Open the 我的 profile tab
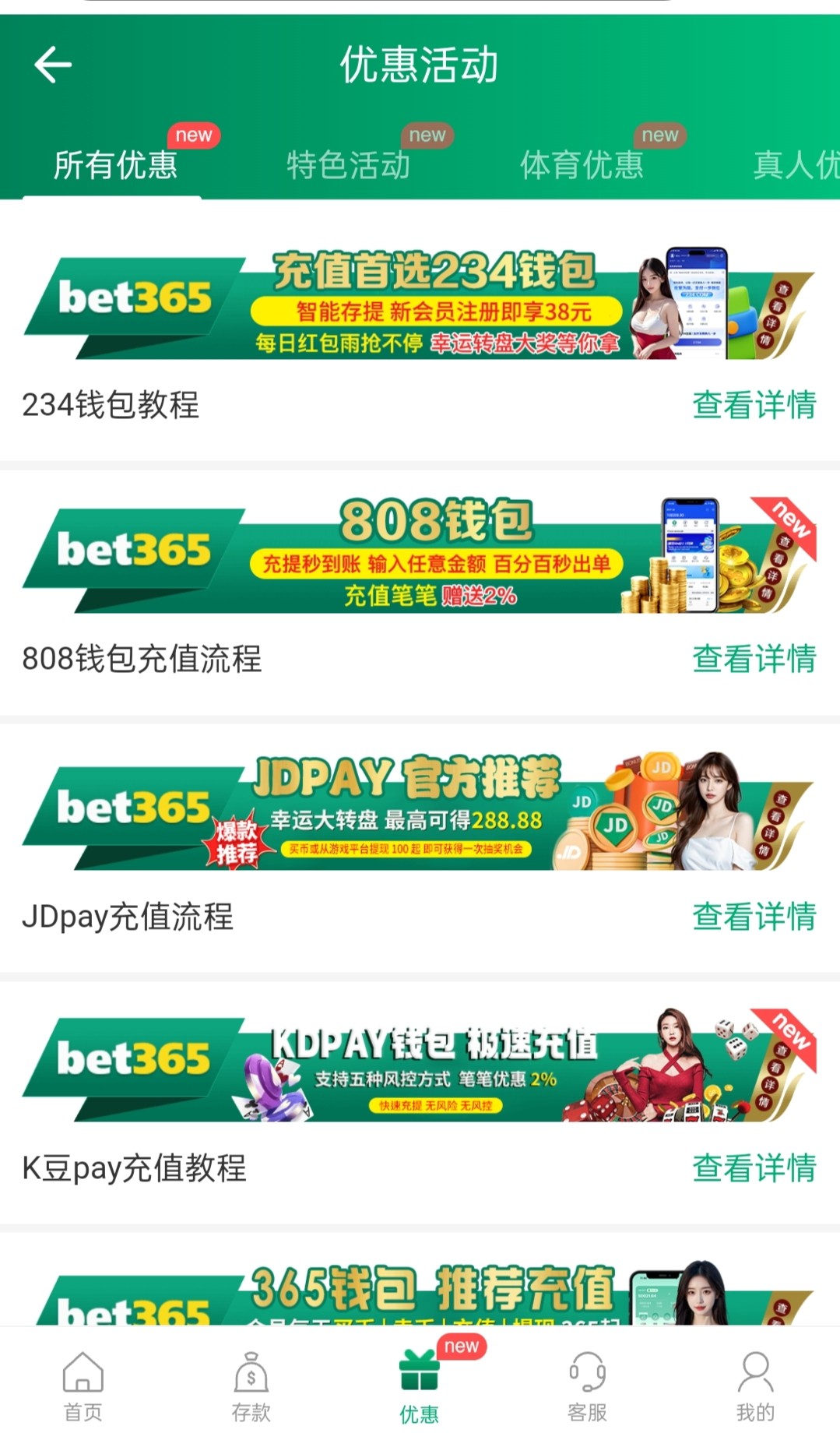The height and width of the screenshot is (1433, 840). click(755, 1386)
